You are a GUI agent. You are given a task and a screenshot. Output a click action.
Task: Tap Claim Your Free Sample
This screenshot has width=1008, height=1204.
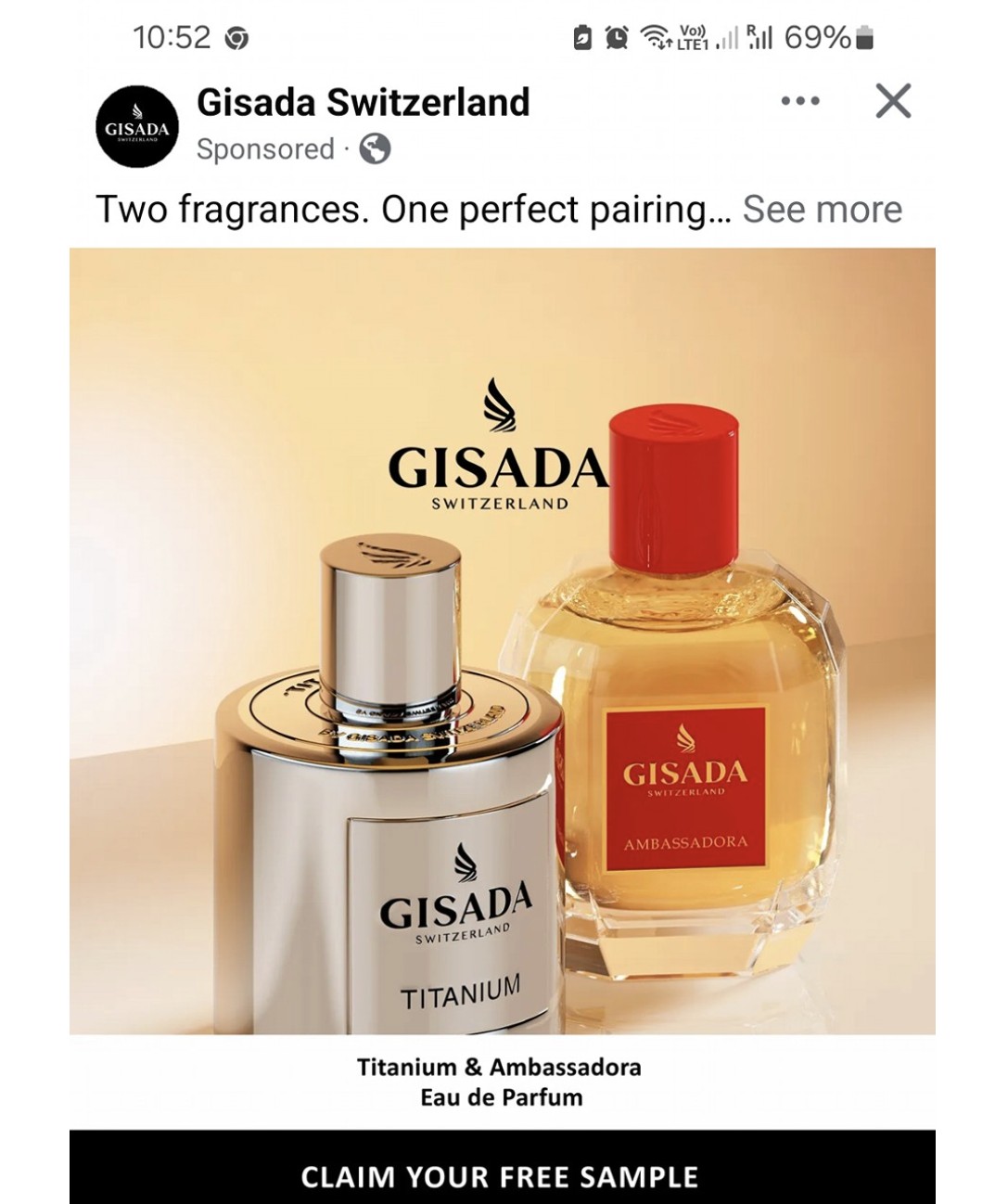[x=504, y=1179]
